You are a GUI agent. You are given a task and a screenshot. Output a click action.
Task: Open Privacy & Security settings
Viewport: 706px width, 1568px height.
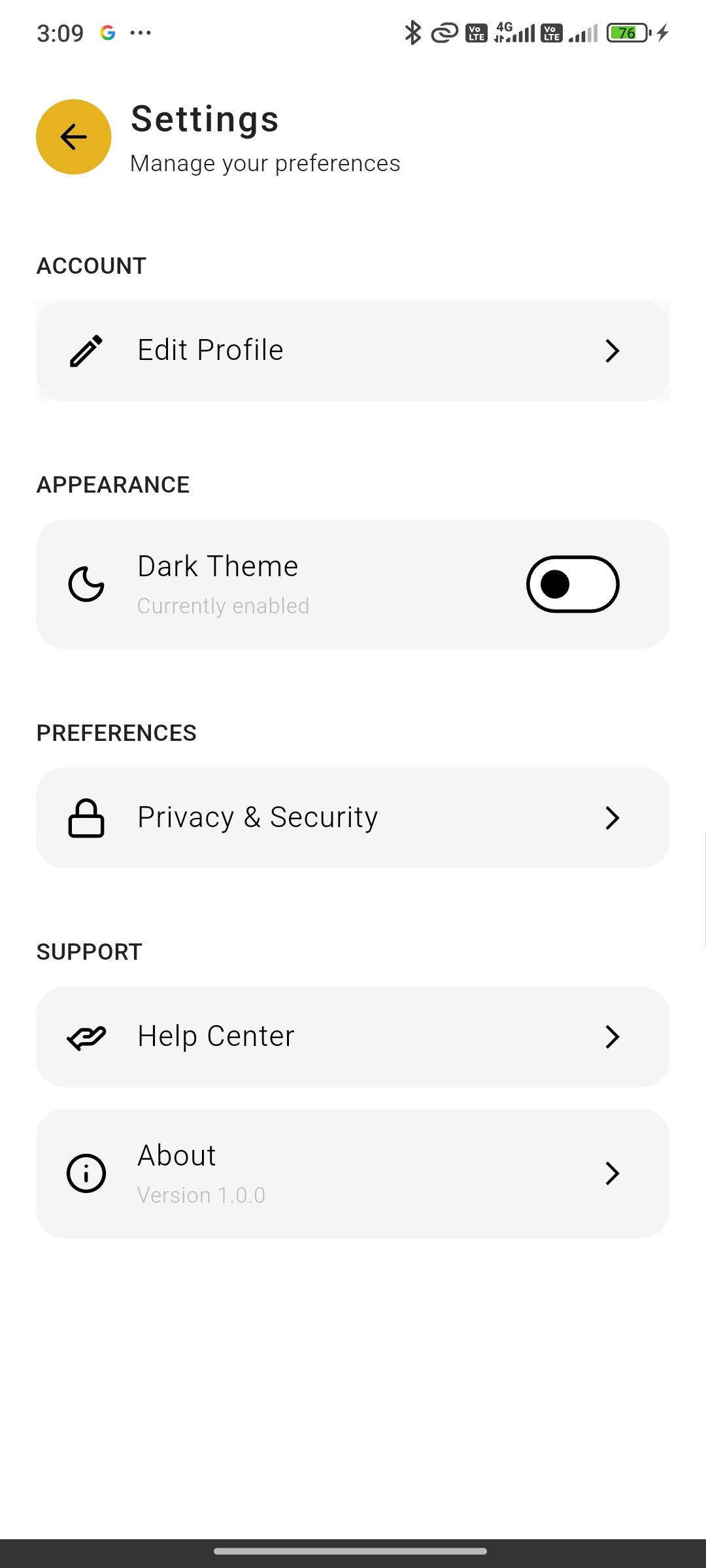click(353, 818)
